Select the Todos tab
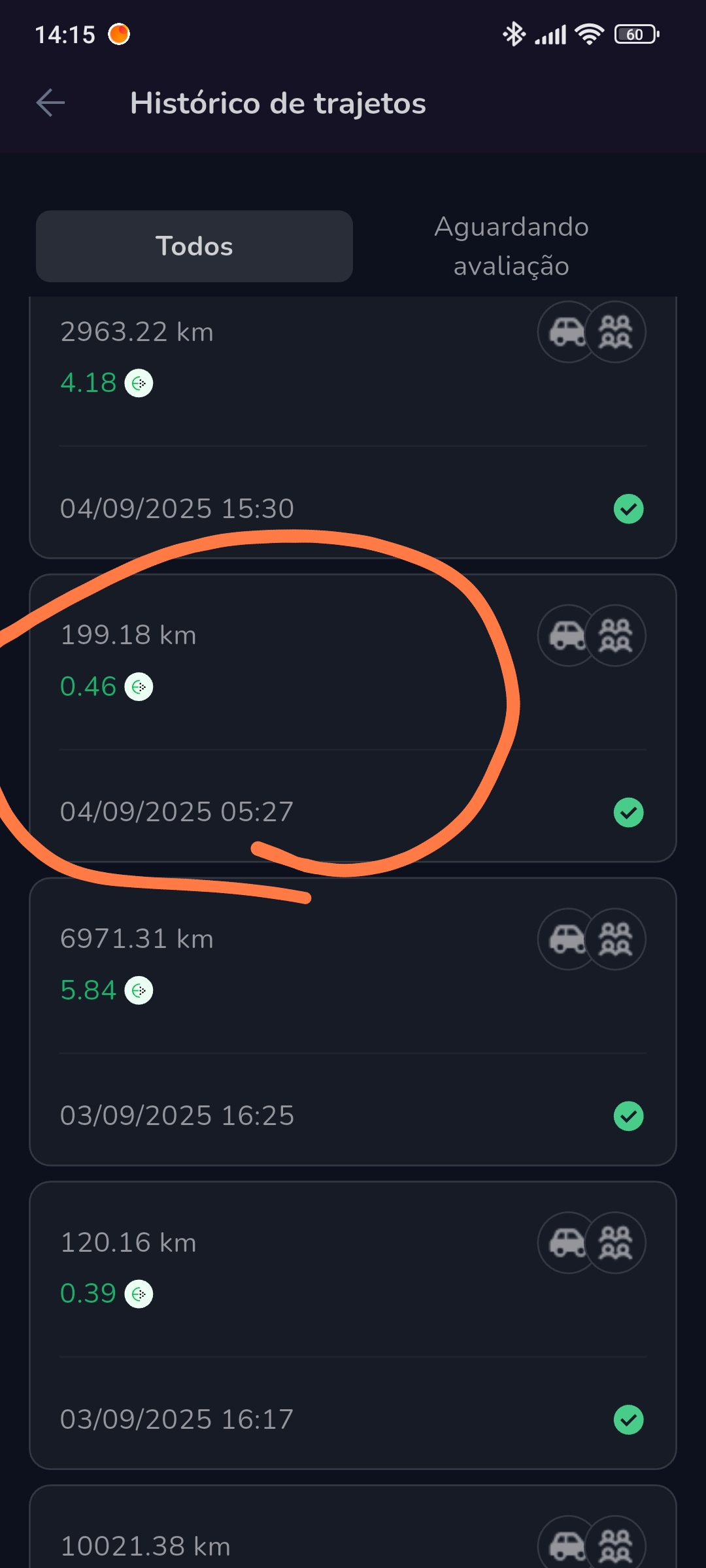Viewport: 706px width, 1568px height. point(194,246)
